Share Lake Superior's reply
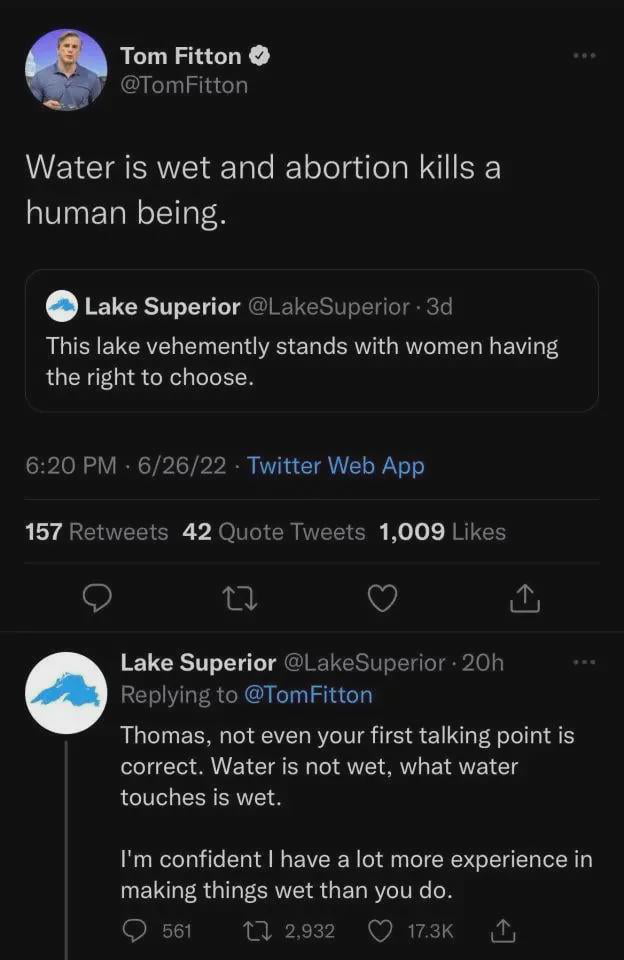The height and width of the screenshot is (960, 624). 500,931
